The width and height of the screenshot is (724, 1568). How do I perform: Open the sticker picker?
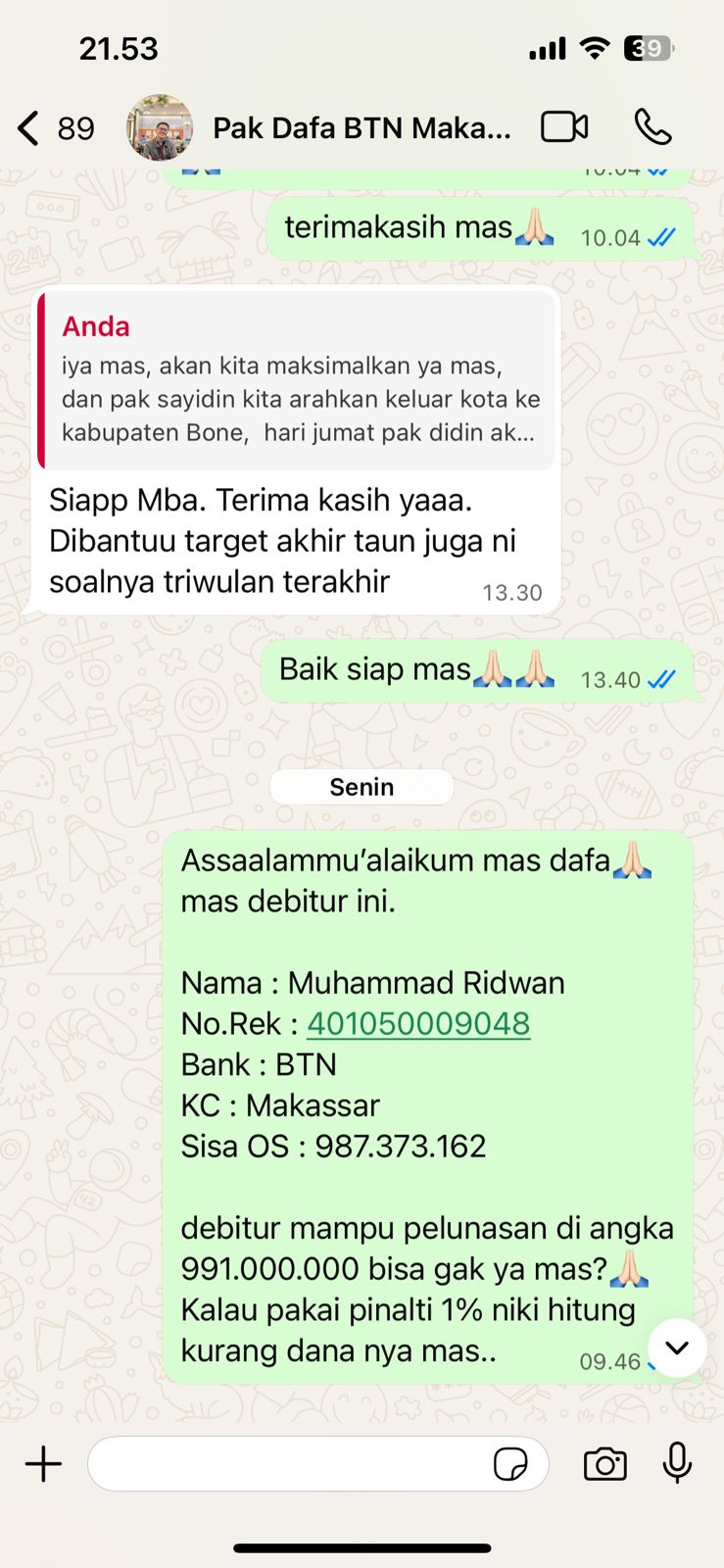click(x=510, y=1464)
